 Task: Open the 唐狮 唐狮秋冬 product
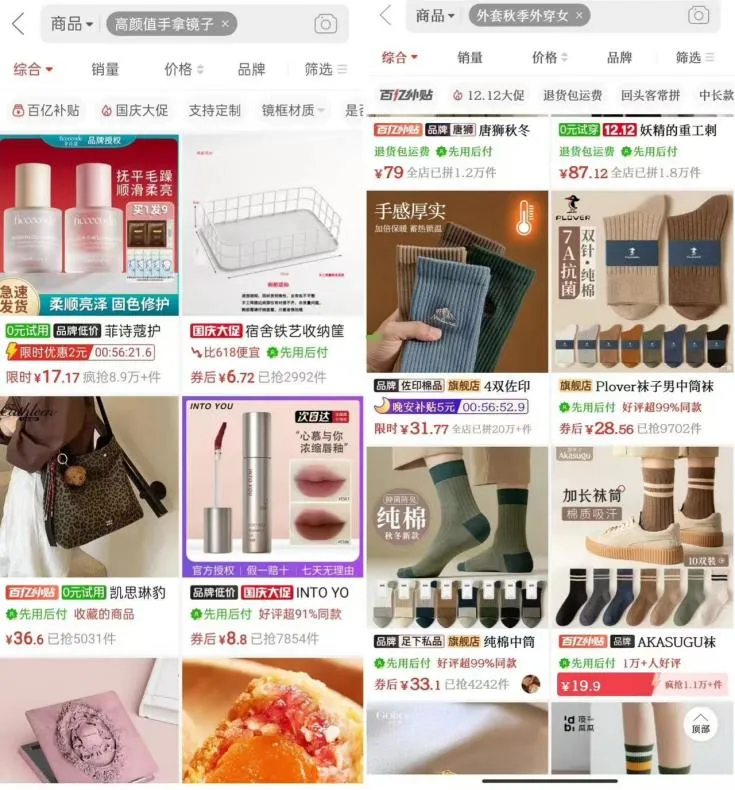457,150
